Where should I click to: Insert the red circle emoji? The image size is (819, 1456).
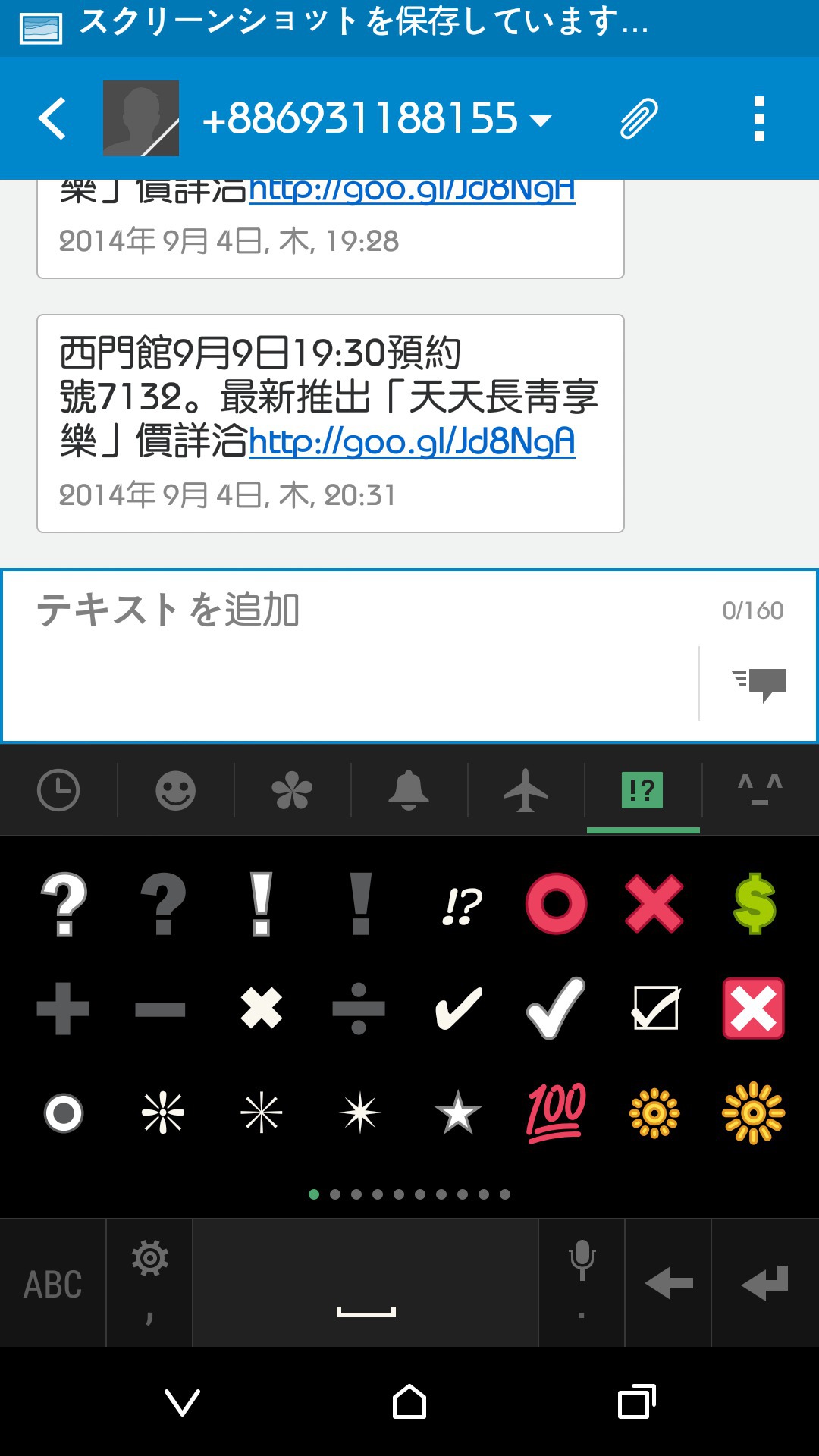(x=556, y=903)
